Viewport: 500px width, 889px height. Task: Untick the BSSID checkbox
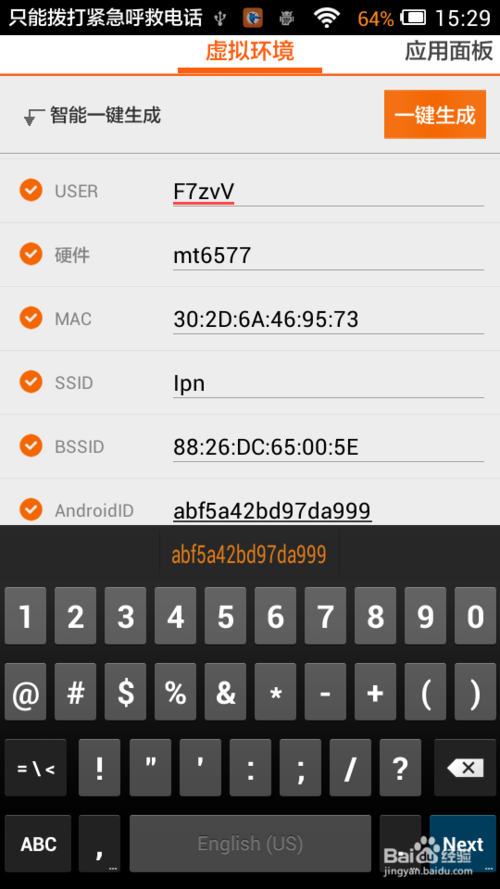tap(31, 446)
